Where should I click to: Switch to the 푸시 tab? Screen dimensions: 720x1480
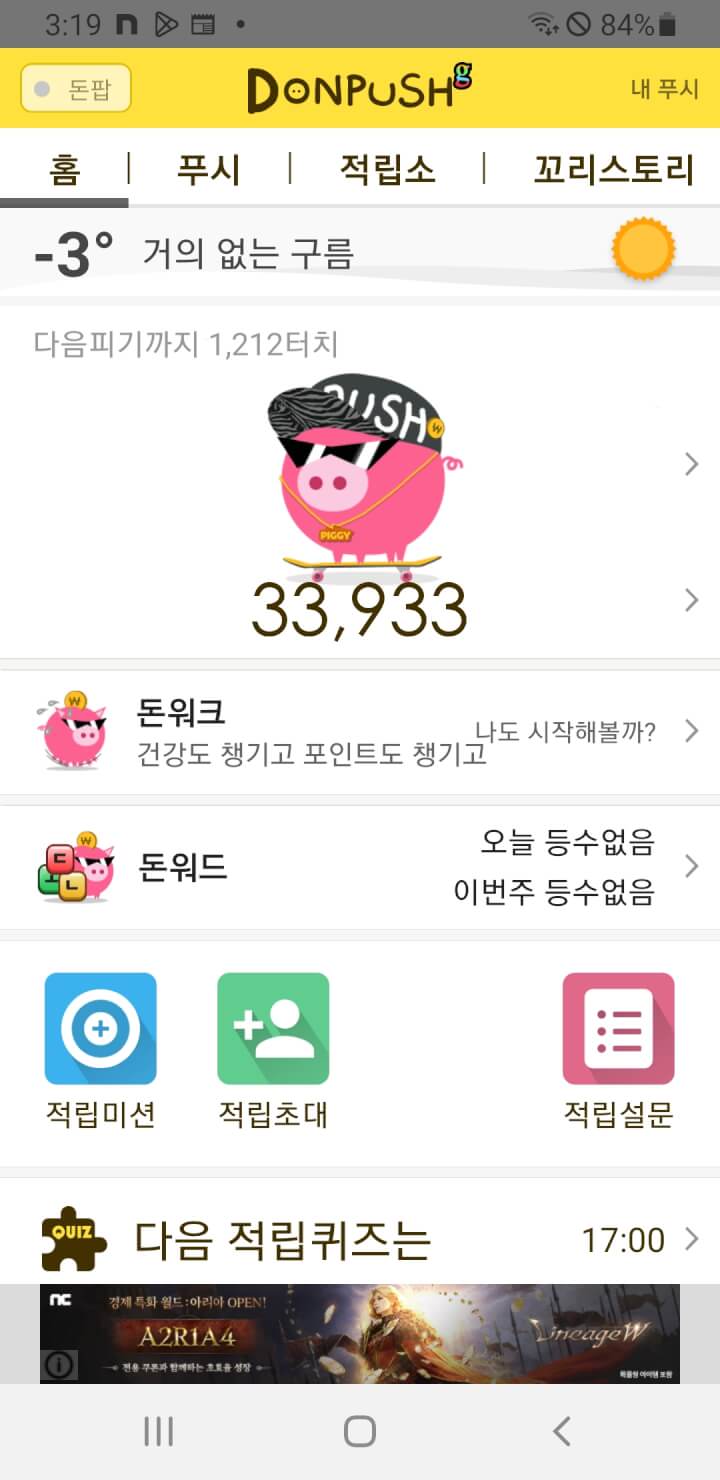pos(208,169)
